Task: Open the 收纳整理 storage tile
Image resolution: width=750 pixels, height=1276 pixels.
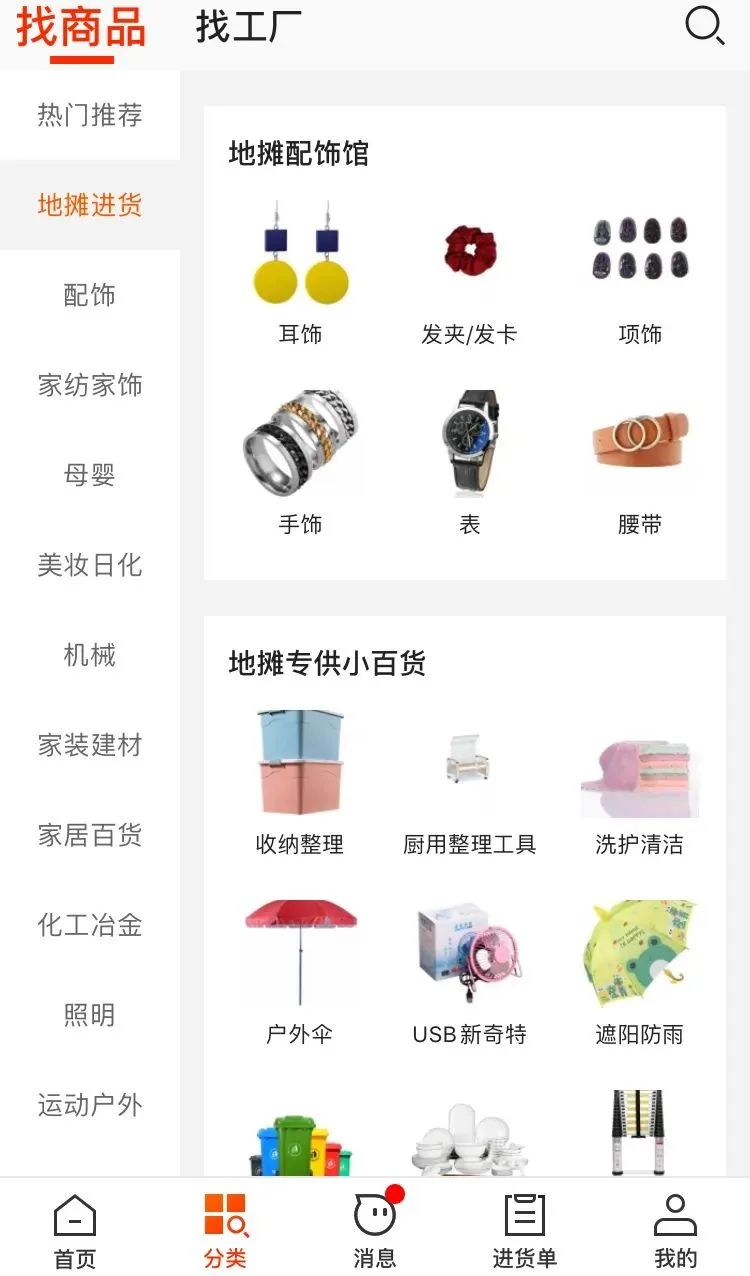Action: pos(300,783)
